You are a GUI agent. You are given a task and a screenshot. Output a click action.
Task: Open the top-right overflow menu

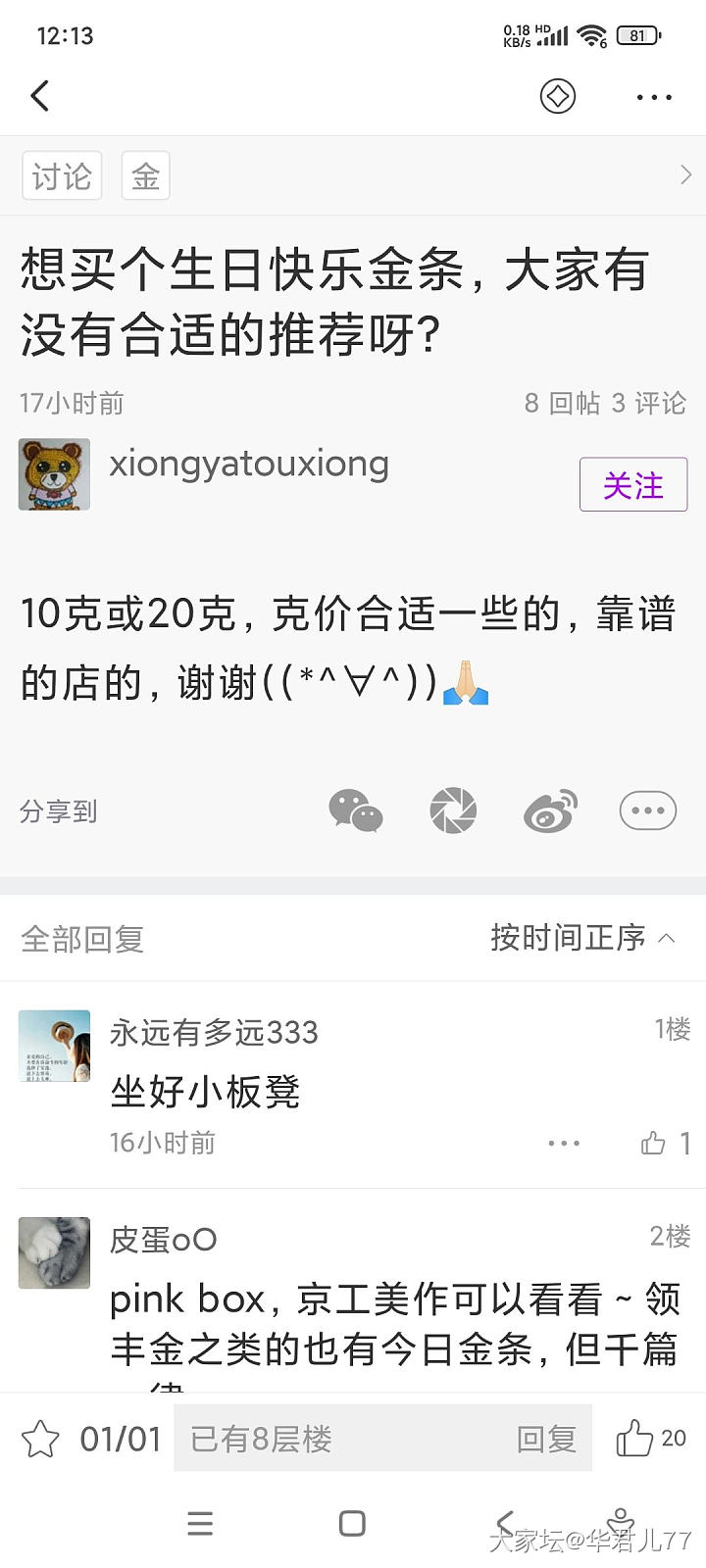(653, 97)
